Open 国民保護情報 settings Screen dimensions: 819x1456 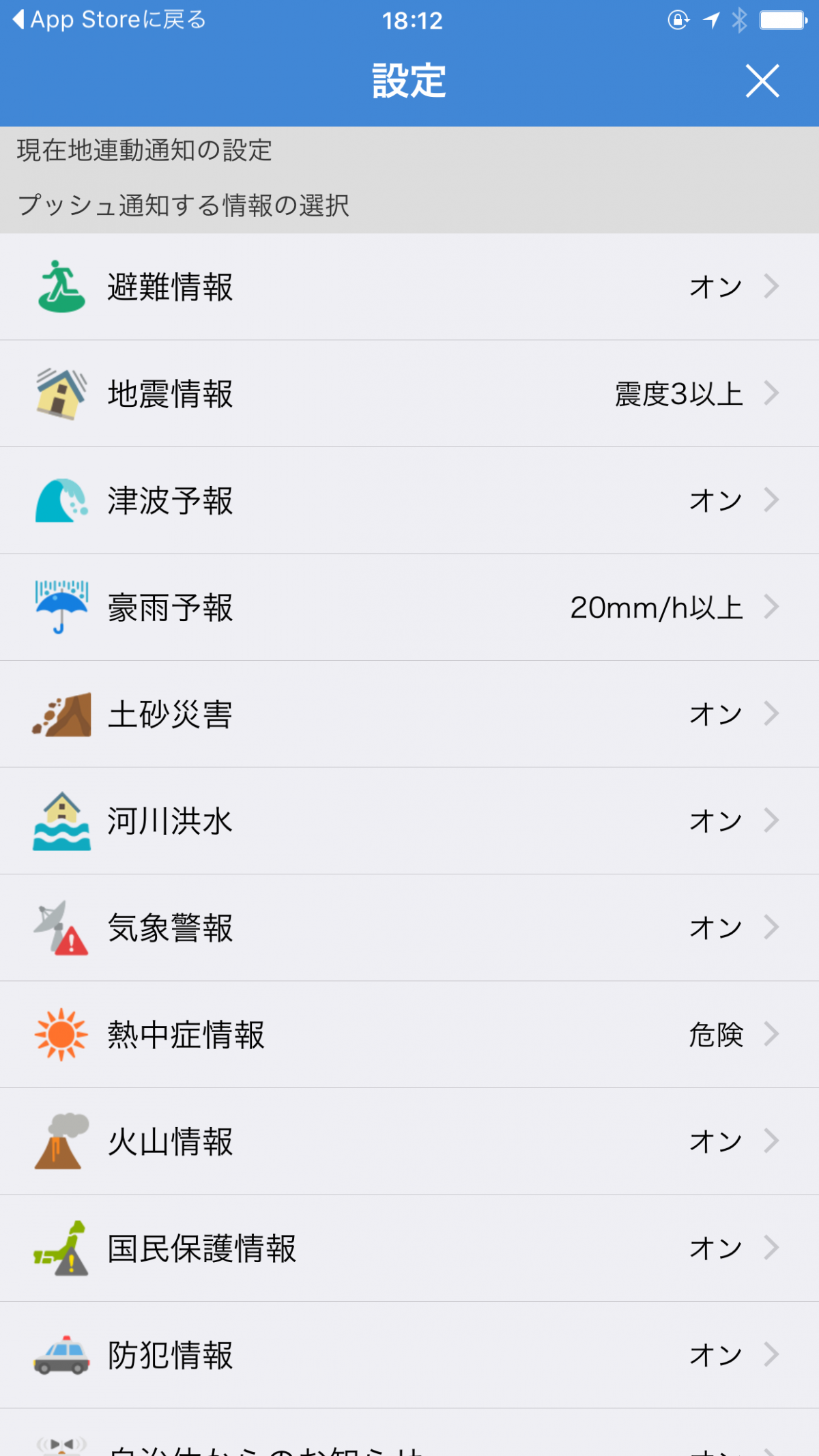[409, 1248]
